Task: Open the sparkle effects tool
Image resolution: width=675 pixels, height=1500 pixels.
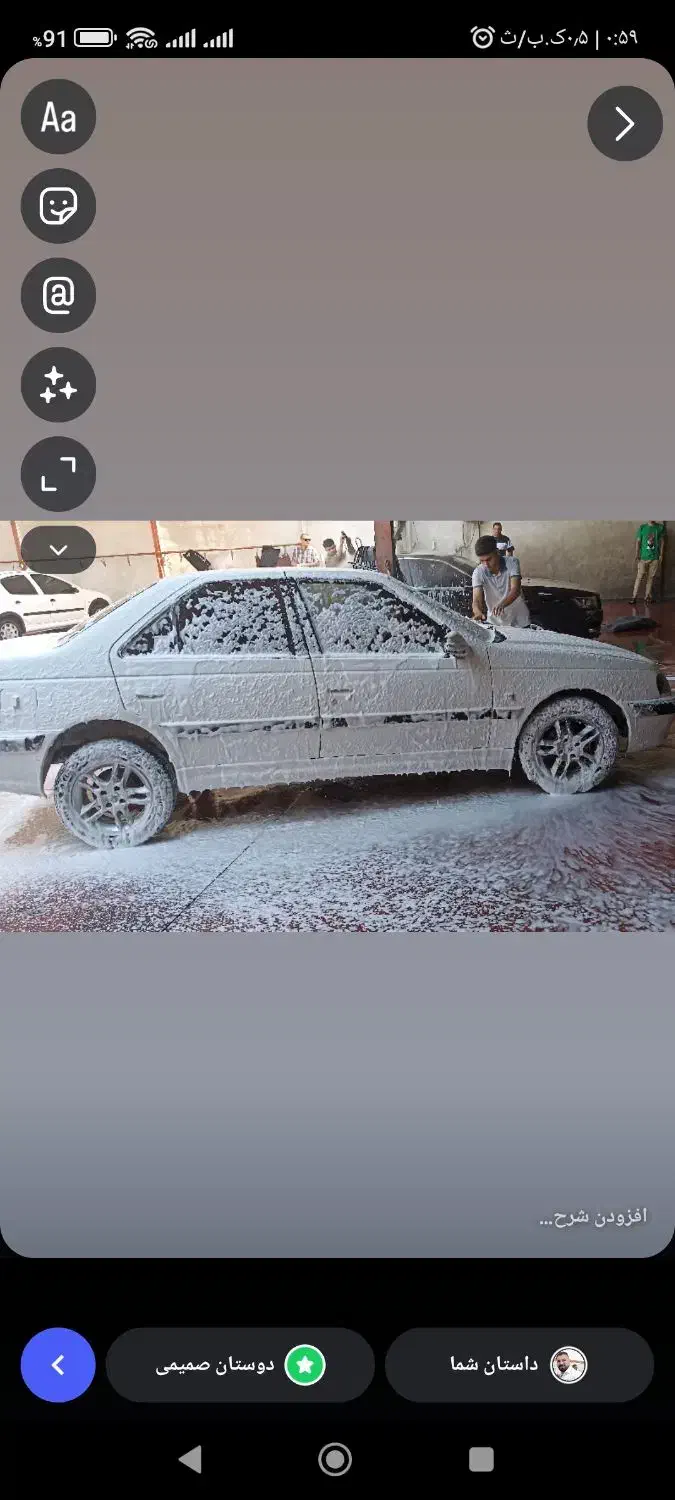Action: pos(58,385)
